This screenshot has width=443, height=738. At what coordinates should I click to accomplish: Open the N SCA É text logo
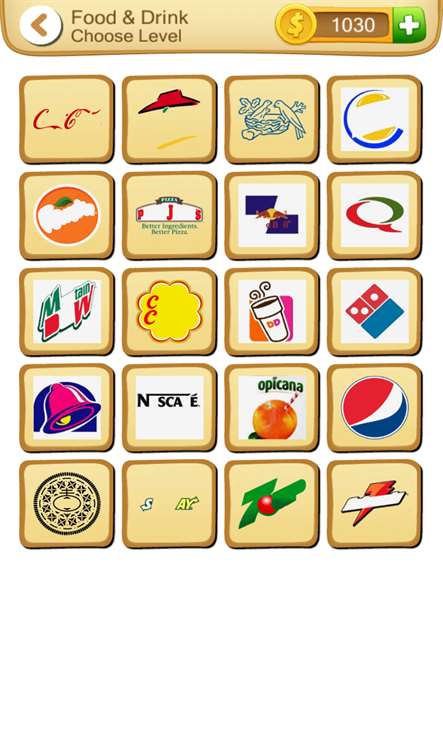coord(169,408)
